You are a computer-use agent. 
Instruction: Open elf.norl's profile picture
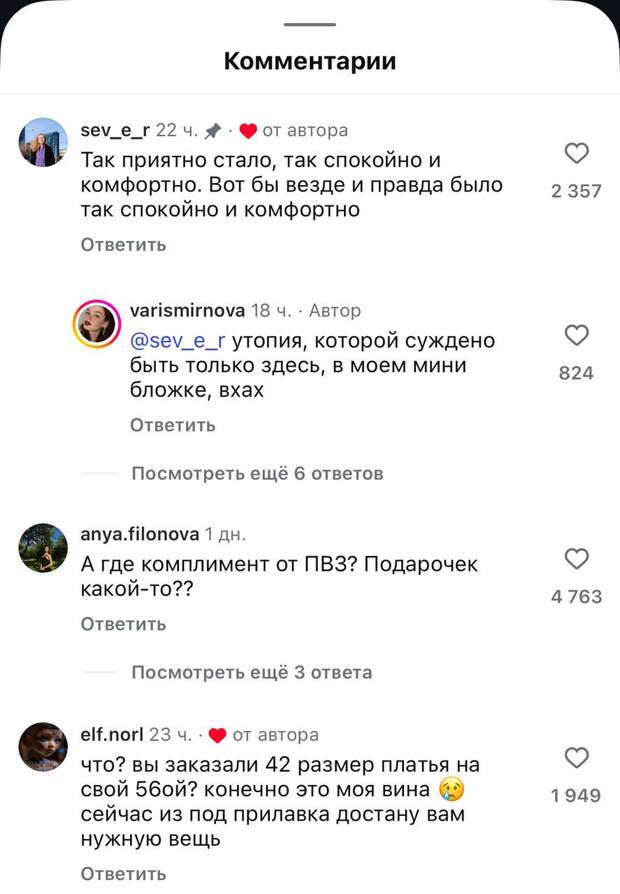coord(43,746)
